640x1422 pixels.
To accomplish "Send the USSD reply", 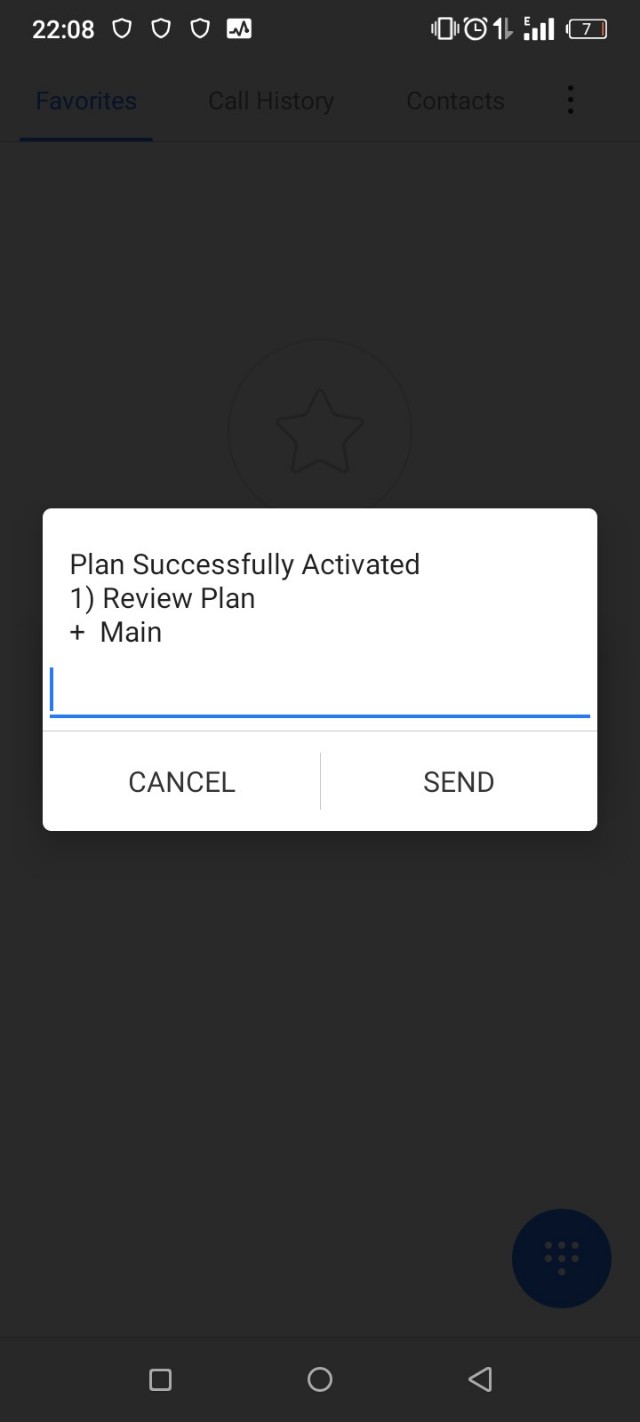I will (458, 781).
